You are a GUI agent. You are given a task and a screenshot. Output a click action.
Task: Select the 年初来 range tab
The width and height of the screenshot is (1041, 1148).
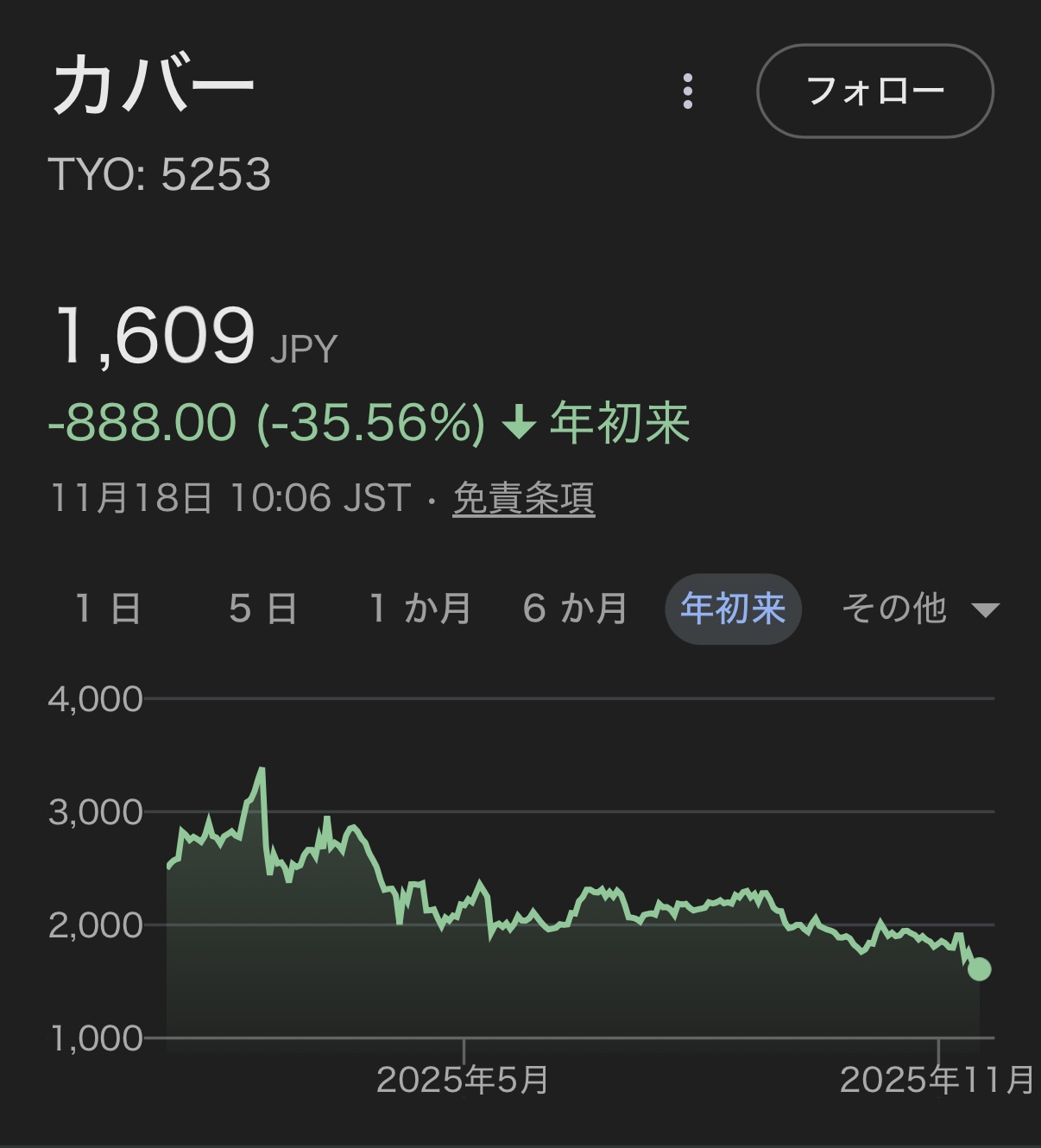click(733, 609)
